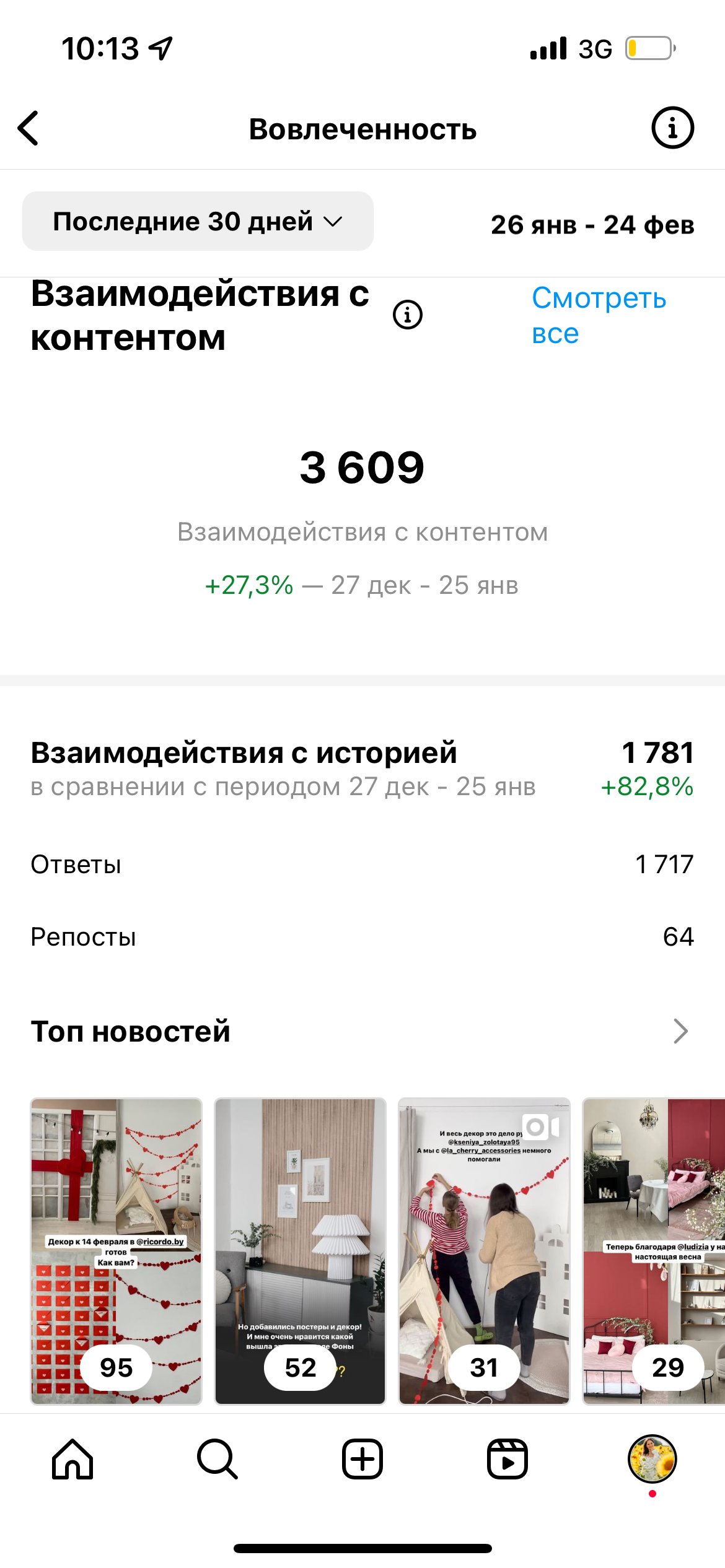Open the story with 95 interactions
The height and width of the screenshot is (1568, 725).
(116, 1251)
